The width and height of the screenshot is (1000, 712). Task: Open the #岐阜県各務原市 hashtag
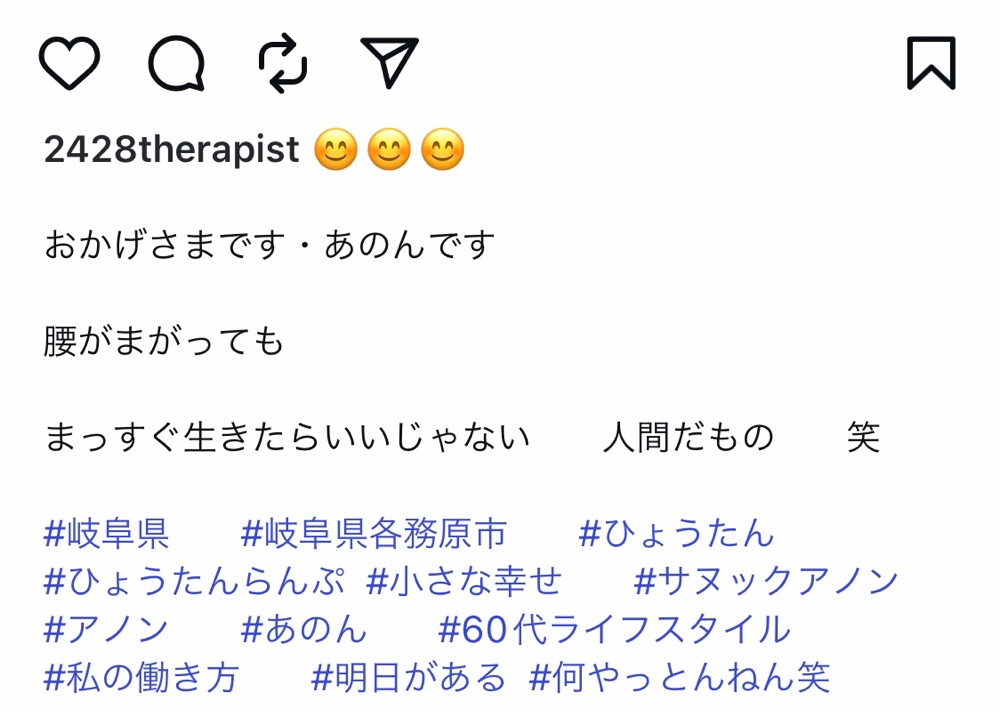tap(373, 533)
